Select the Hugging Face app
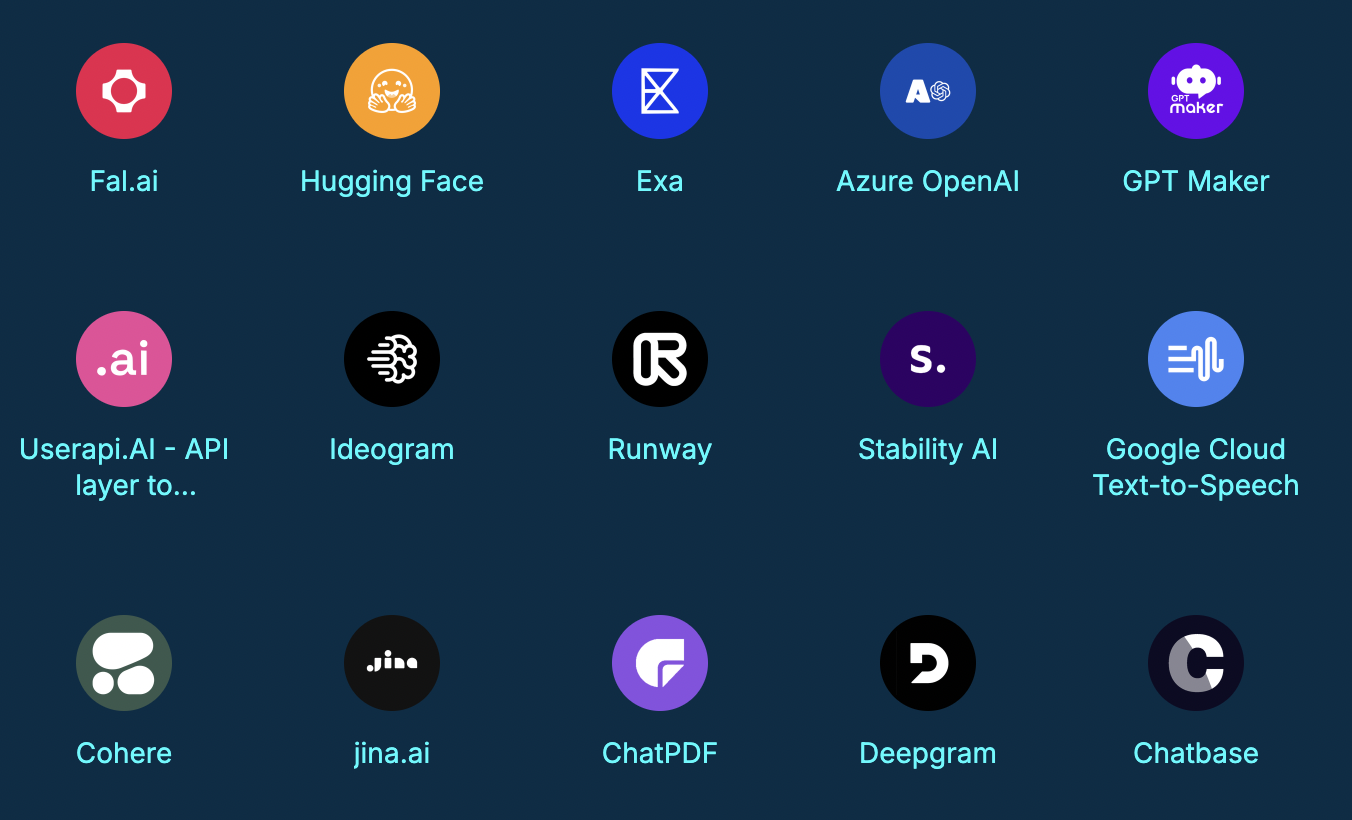 (392, 92)
